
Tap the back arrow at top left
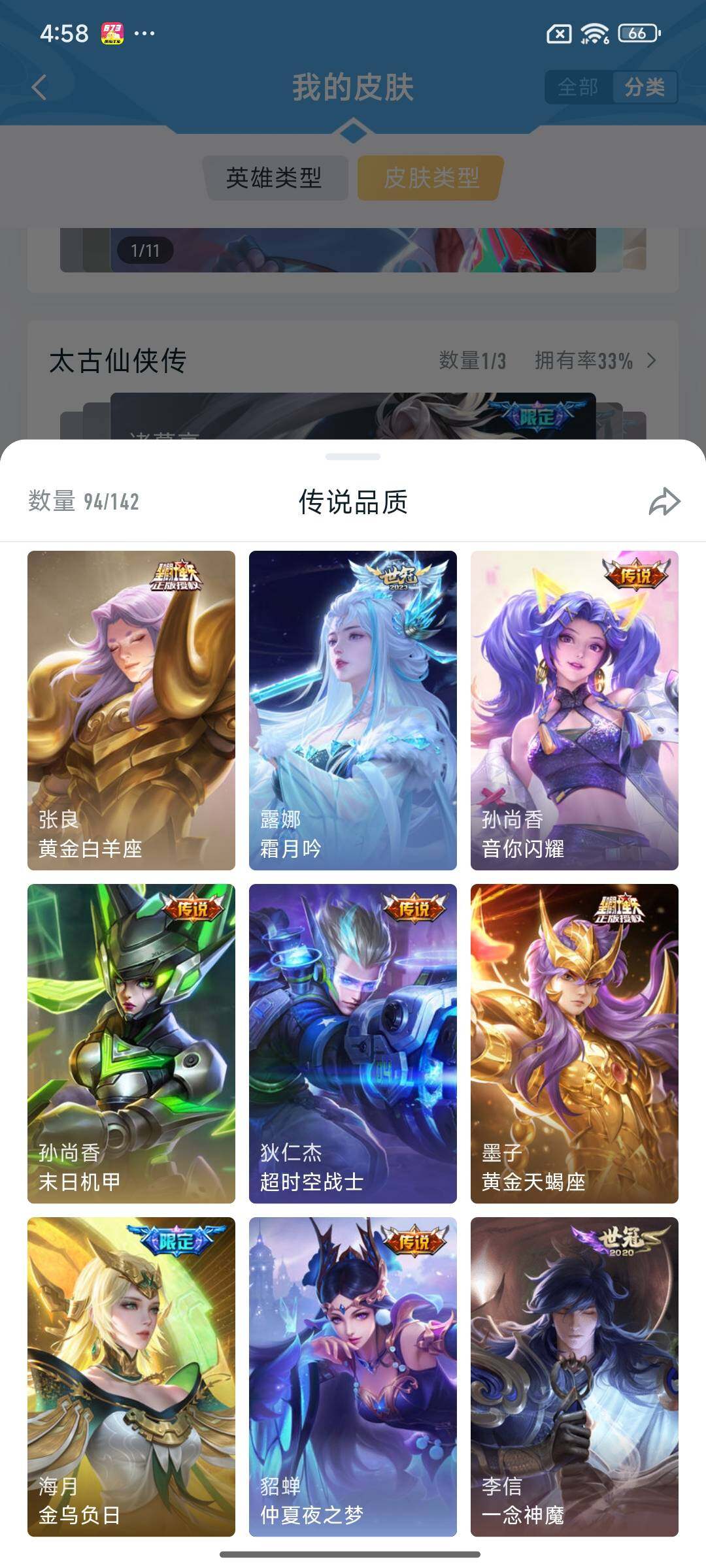pyautogui.click(x=38, y=87)
